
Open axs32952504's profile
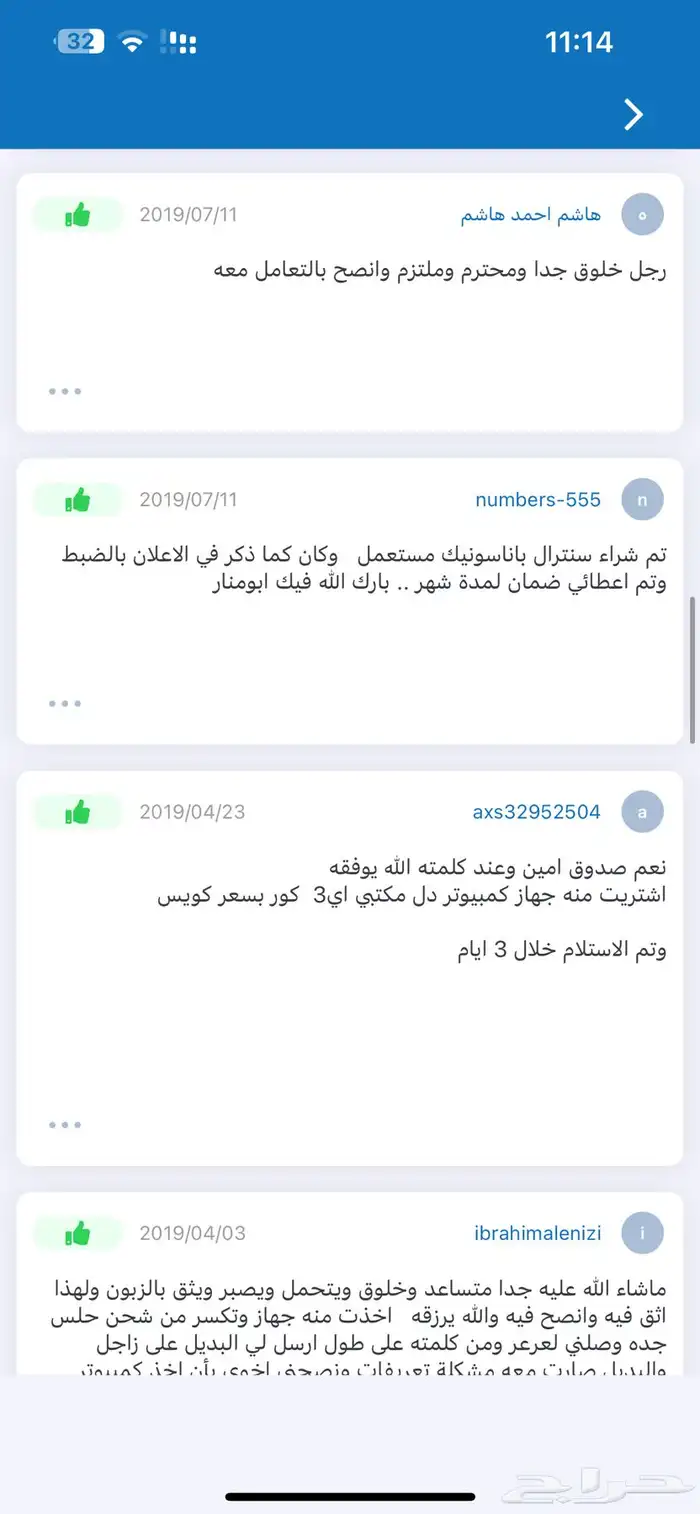pos(536,812)
